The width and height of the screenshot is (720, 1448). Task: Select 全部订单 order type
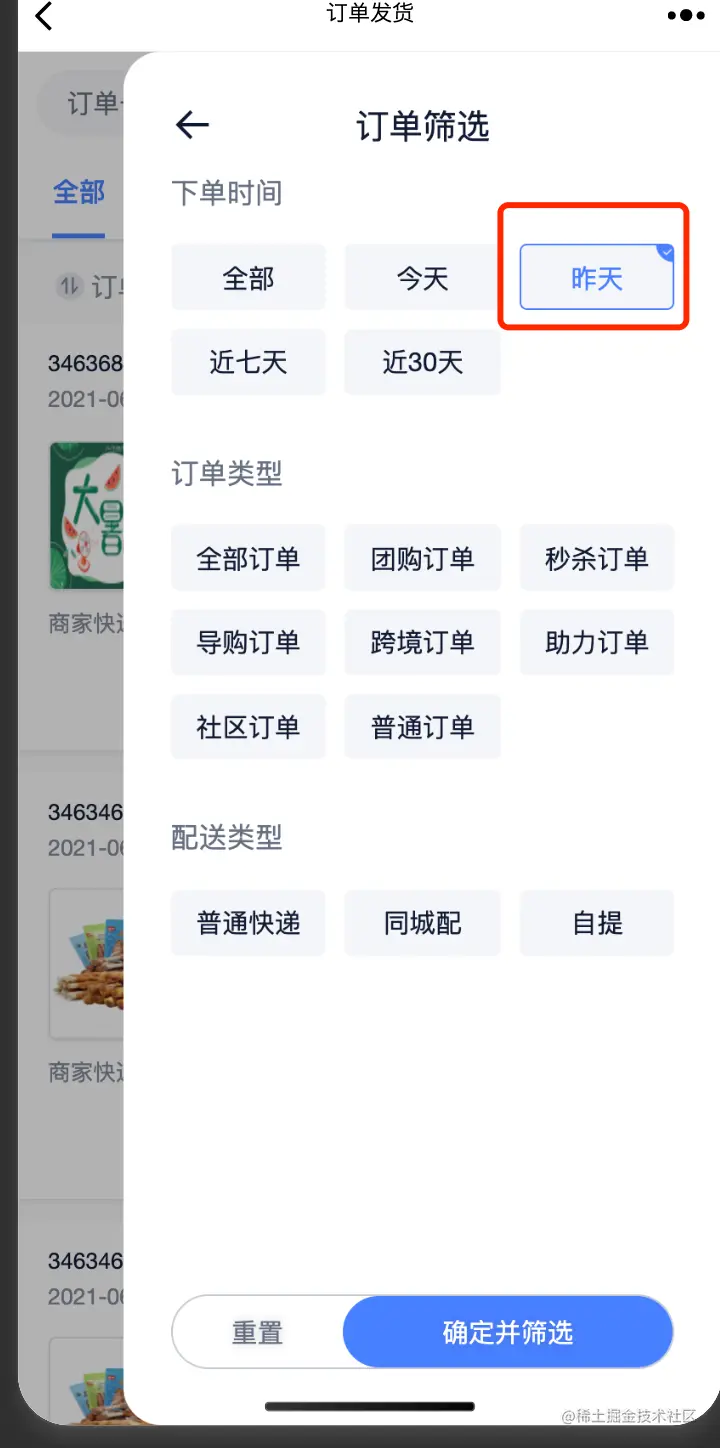pos(248,558)
